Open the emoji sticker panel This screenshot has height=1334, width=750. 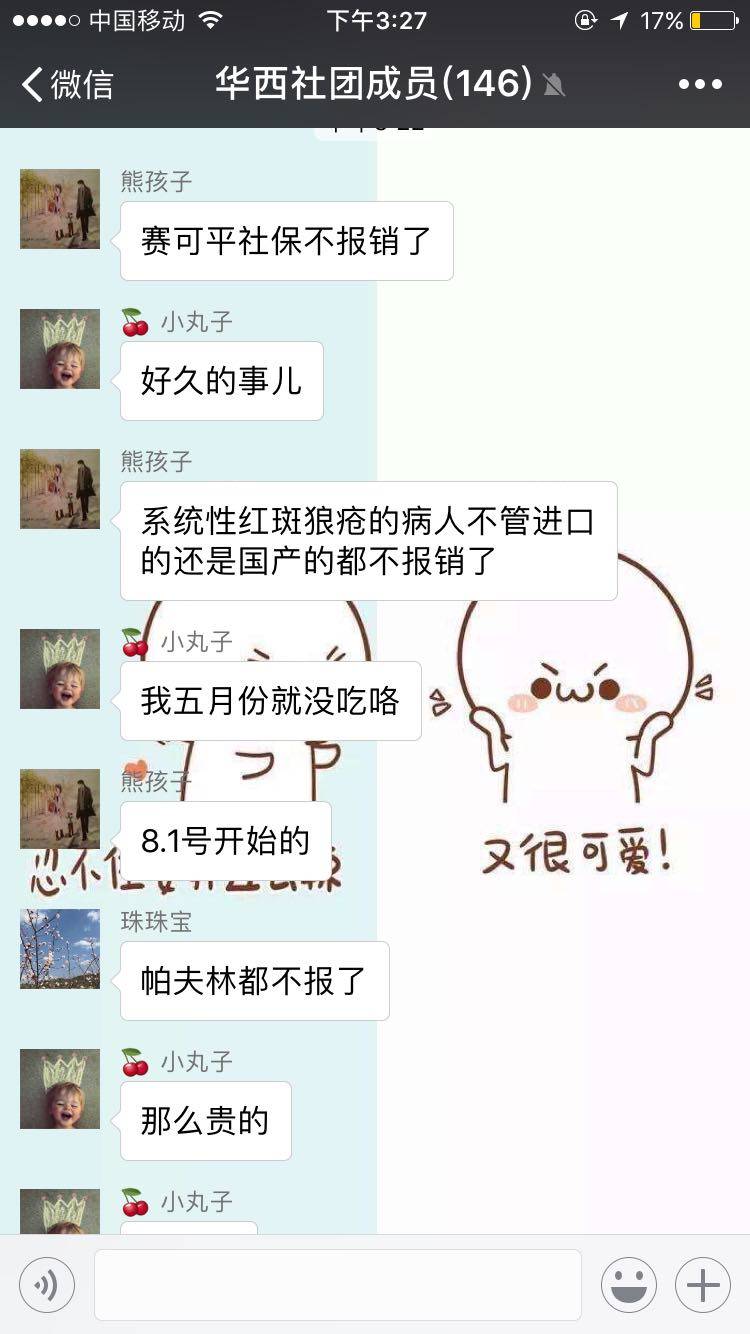629,1285
